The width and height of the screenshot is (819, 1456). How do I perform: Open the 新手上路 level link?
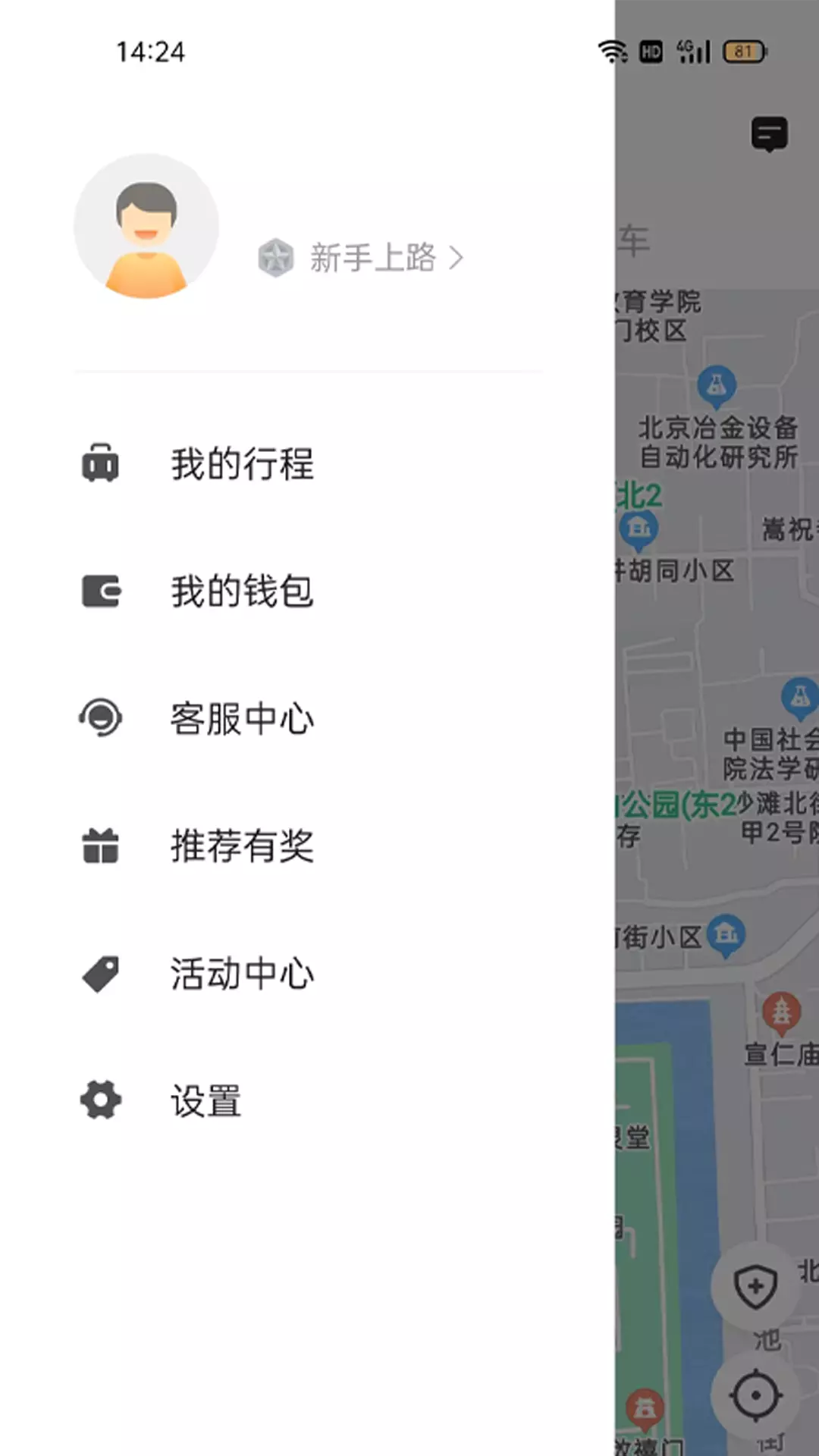pyautogui.click(x=361, y=258)
